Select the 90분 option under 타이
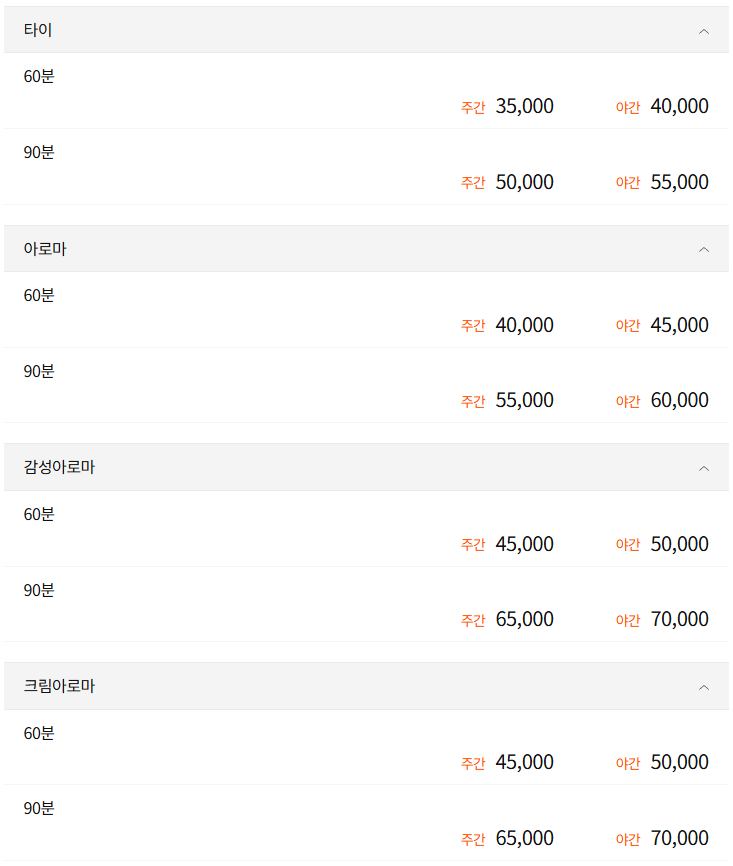Image resolution: width=733 pixels, height=866 pixels. click(37, 152)
